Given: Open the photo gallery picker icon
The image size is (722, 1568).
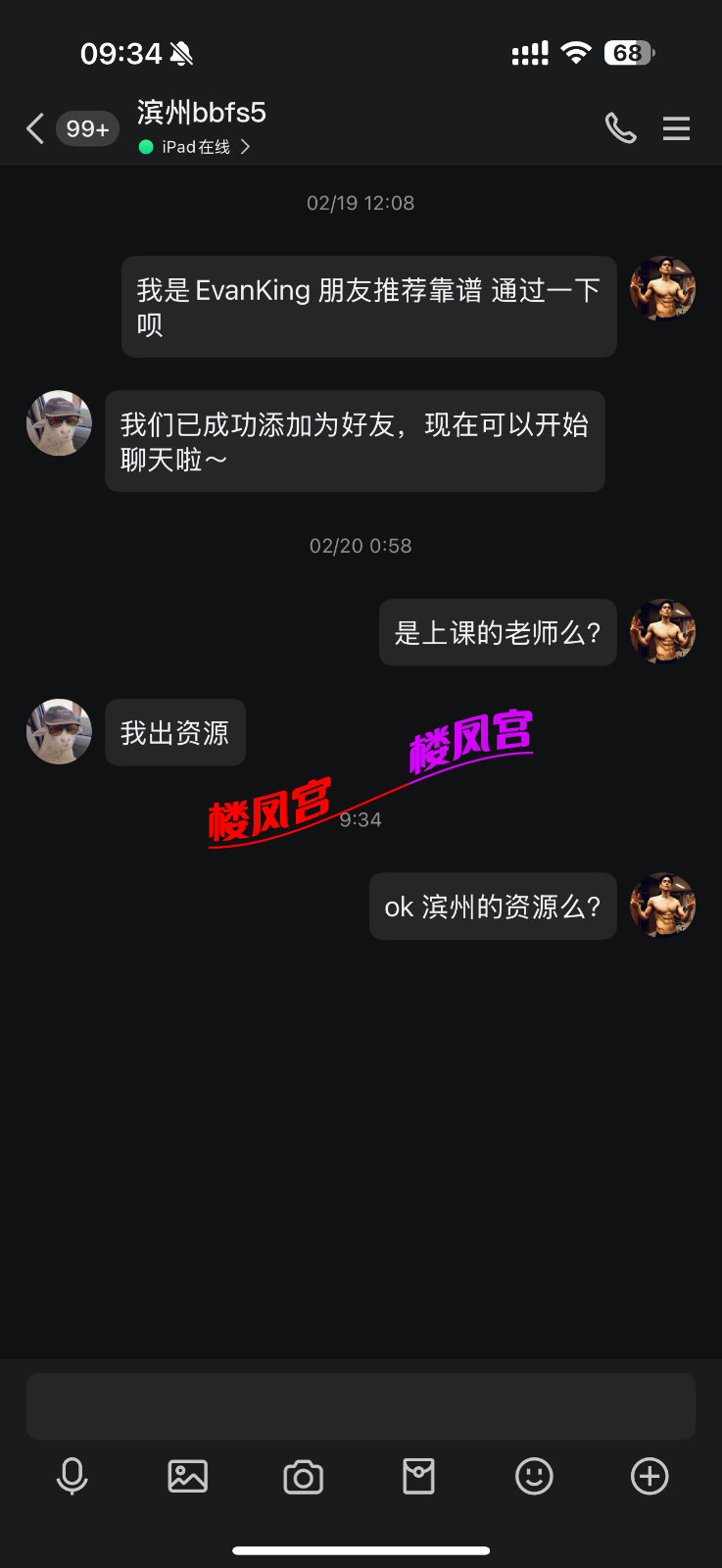Looking at the screenshot, I should tap(188, 1476).
